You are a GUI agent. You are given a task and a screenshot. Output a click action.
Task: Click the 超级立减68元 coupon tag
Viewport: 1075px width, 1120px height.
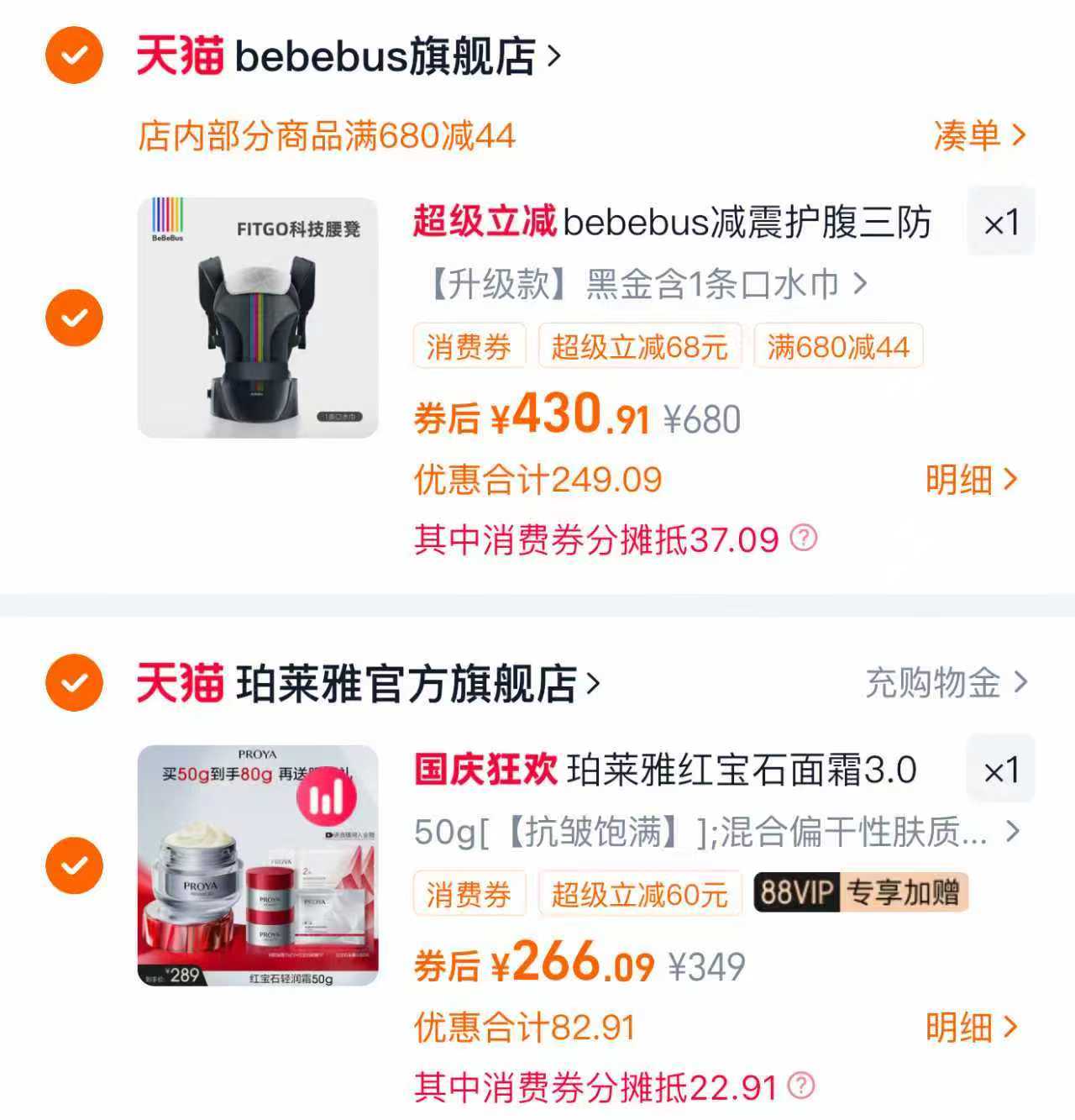[640, 347]
